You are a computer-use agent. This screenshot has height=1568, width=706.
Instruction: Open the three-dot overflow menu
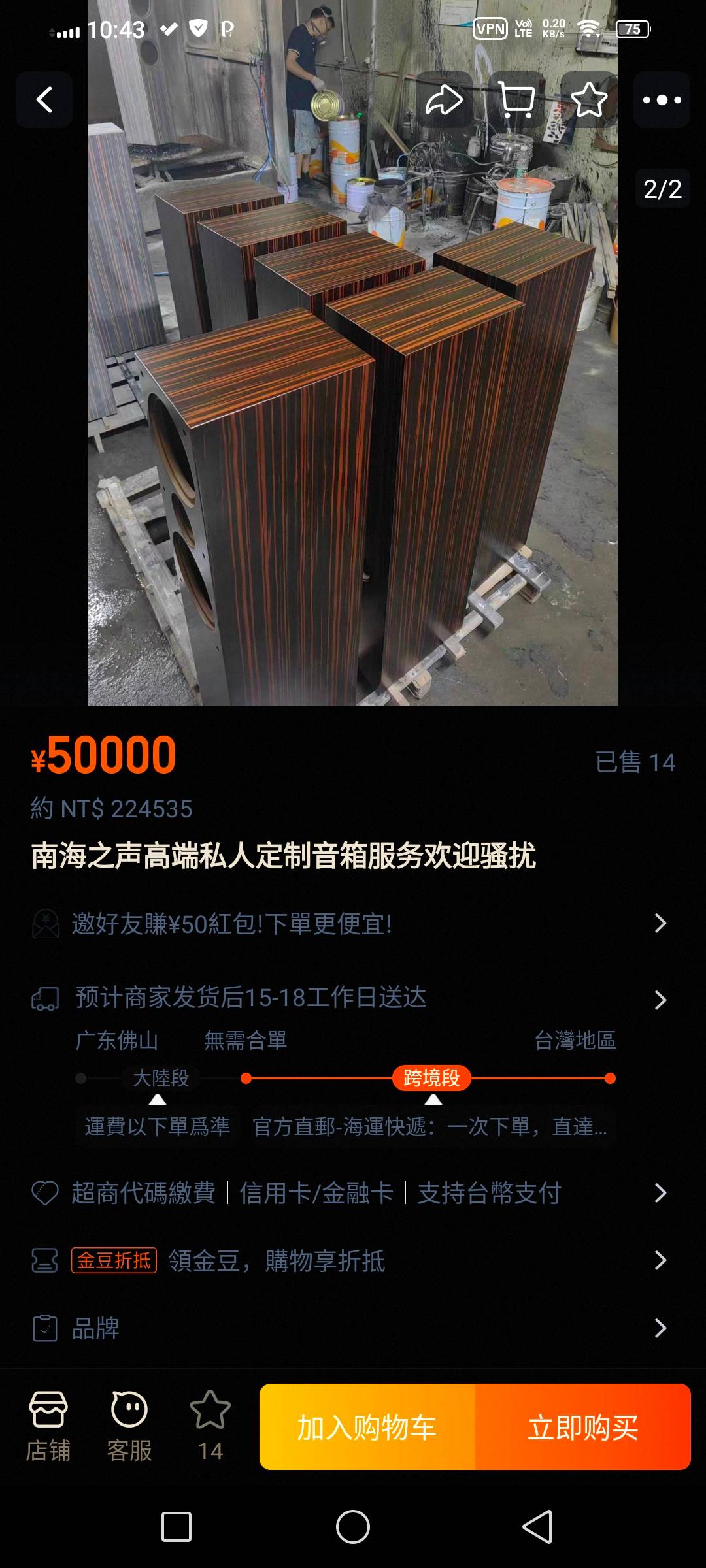(x=662, y=100)
